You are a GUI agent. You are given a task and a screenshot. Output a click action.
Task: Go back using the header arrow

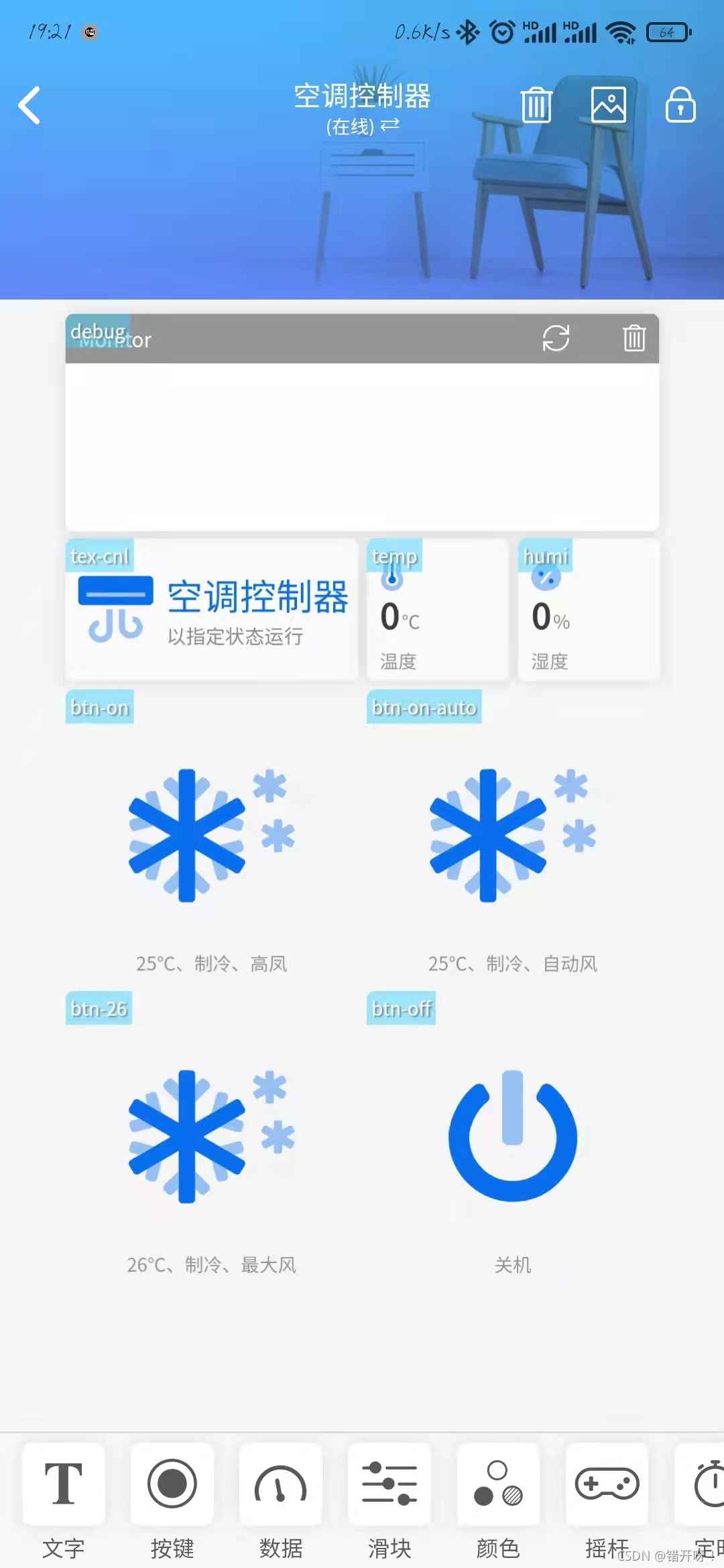click(29, 105)
